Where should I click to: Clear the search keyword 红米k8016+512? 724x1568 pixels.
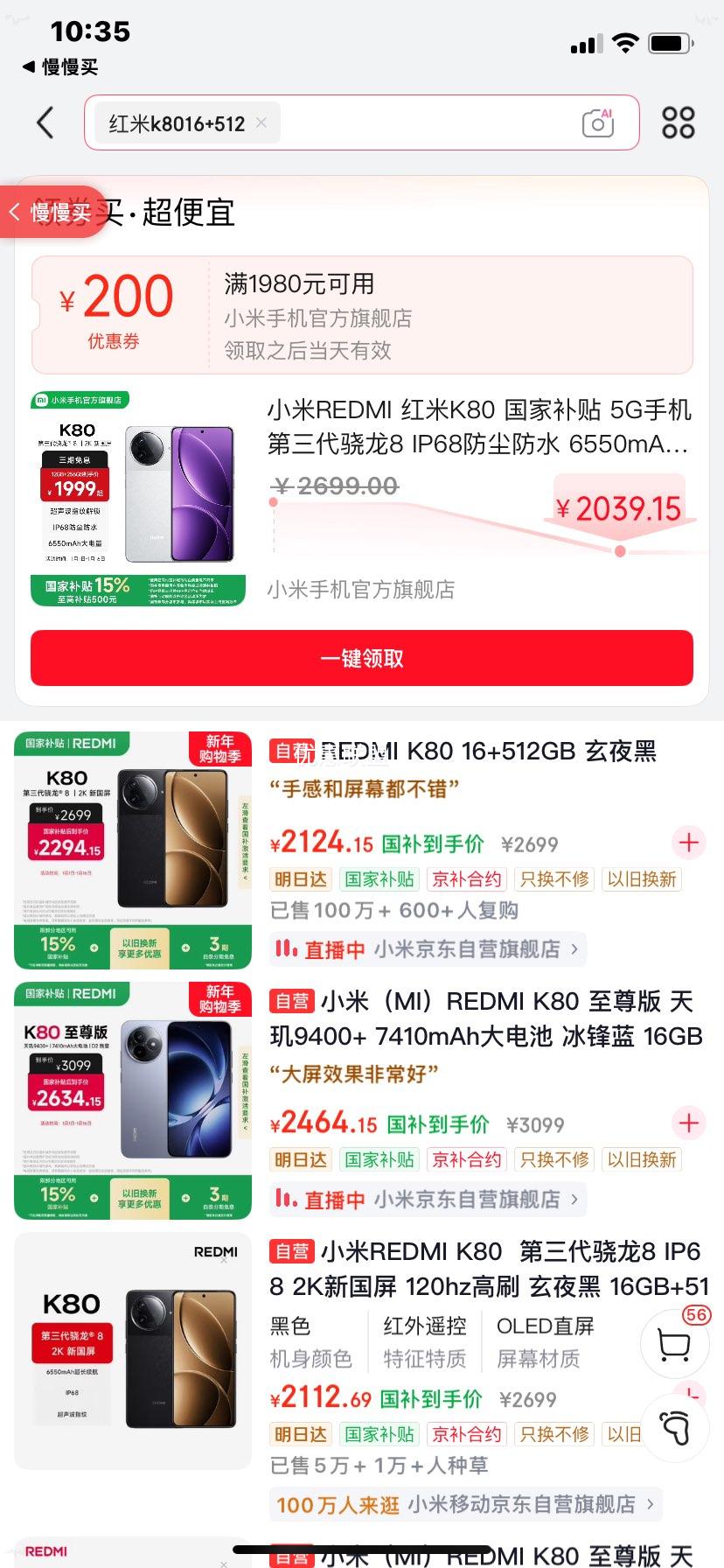coord(261,122)
